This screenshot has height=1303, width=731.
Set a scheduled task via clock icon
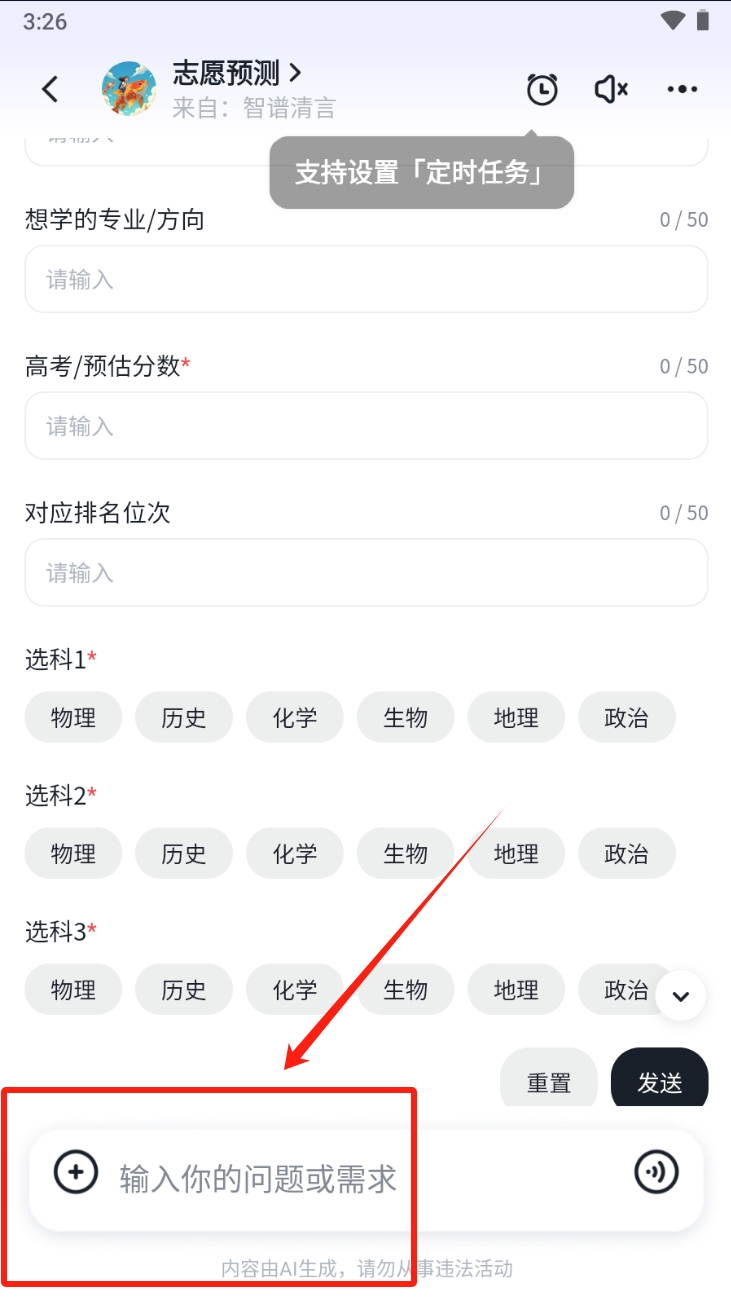click(542, 89)
